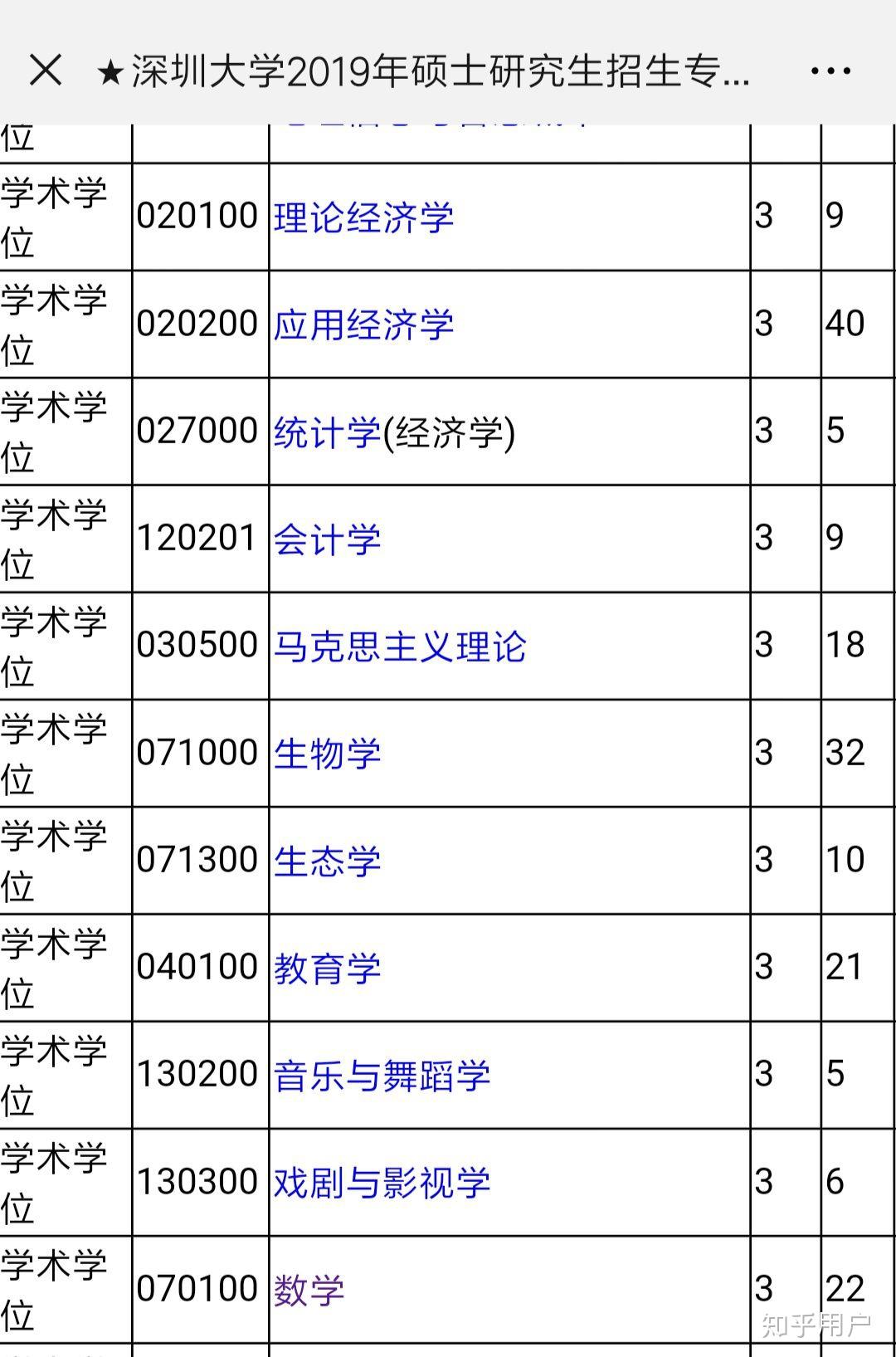Click the 生态学 link
This screenshot has width=896, height=1357.
click(328, 859)
